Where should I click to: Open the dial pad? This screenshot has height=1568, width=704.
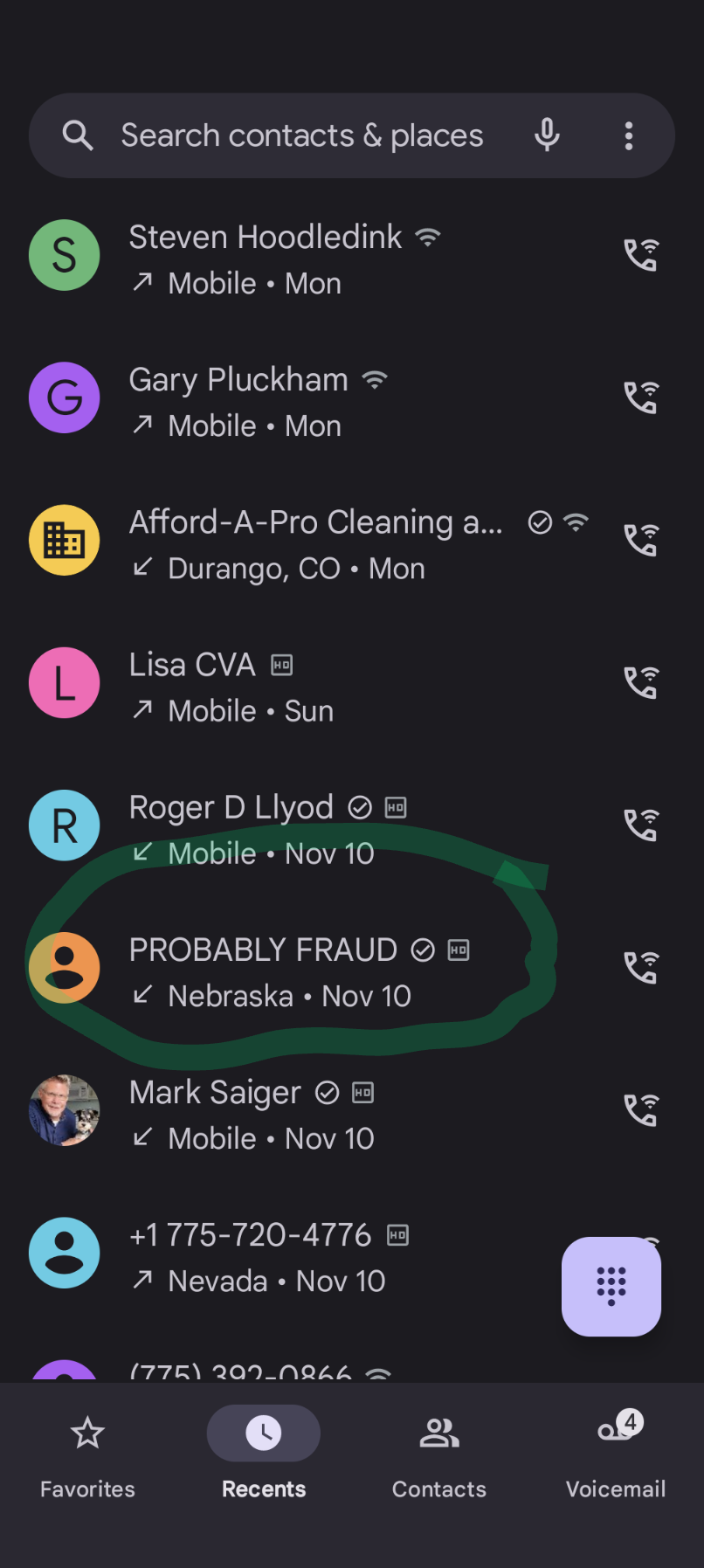point(611,1286)
